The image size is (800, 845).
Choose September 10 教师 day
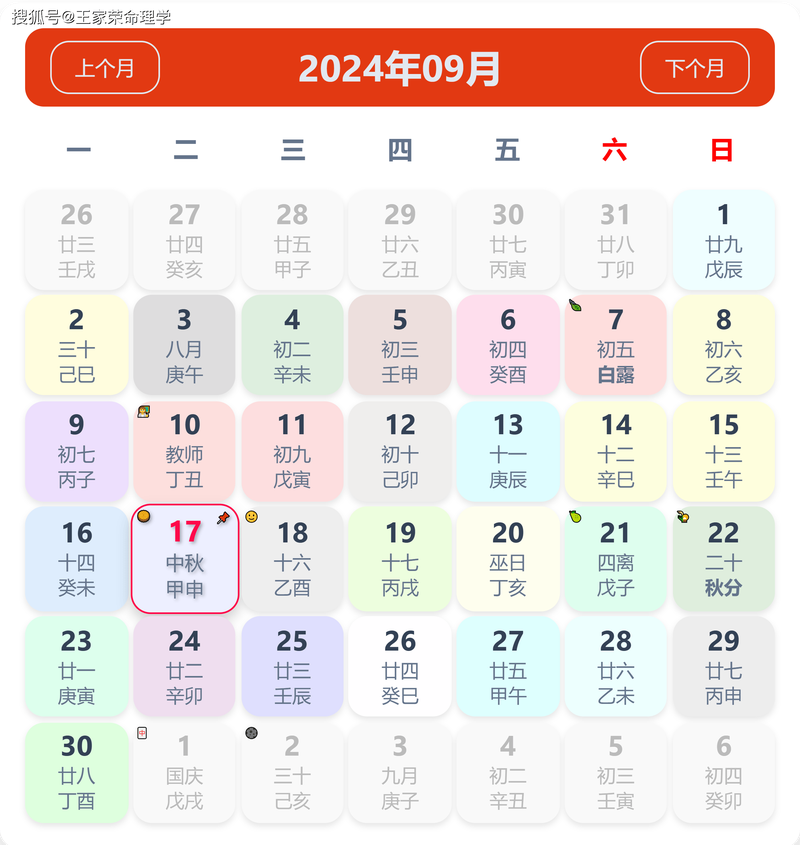(x=185, y=452)
